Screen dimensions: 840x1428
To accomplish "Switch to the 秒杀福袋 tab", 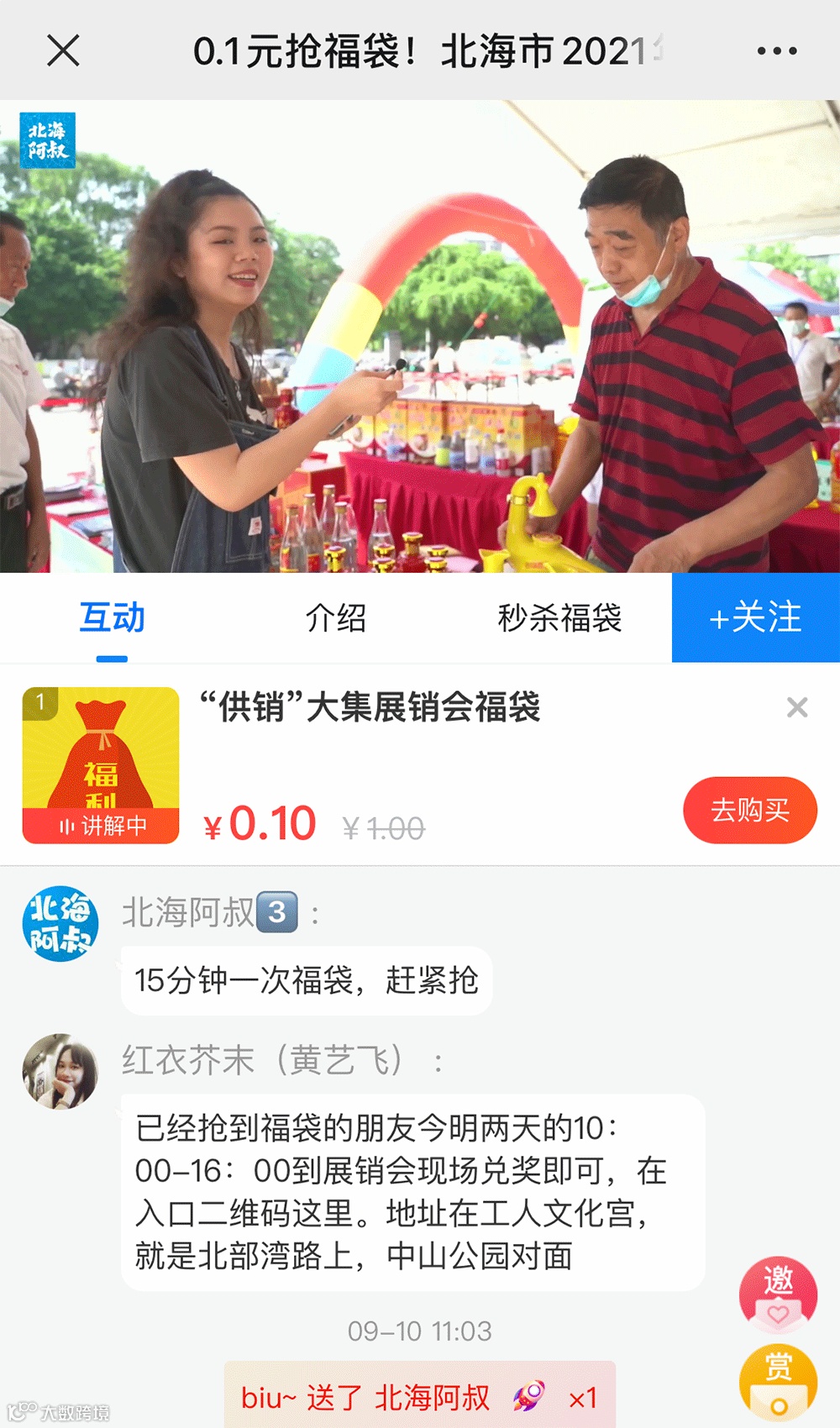I will (x=559, y=618).
